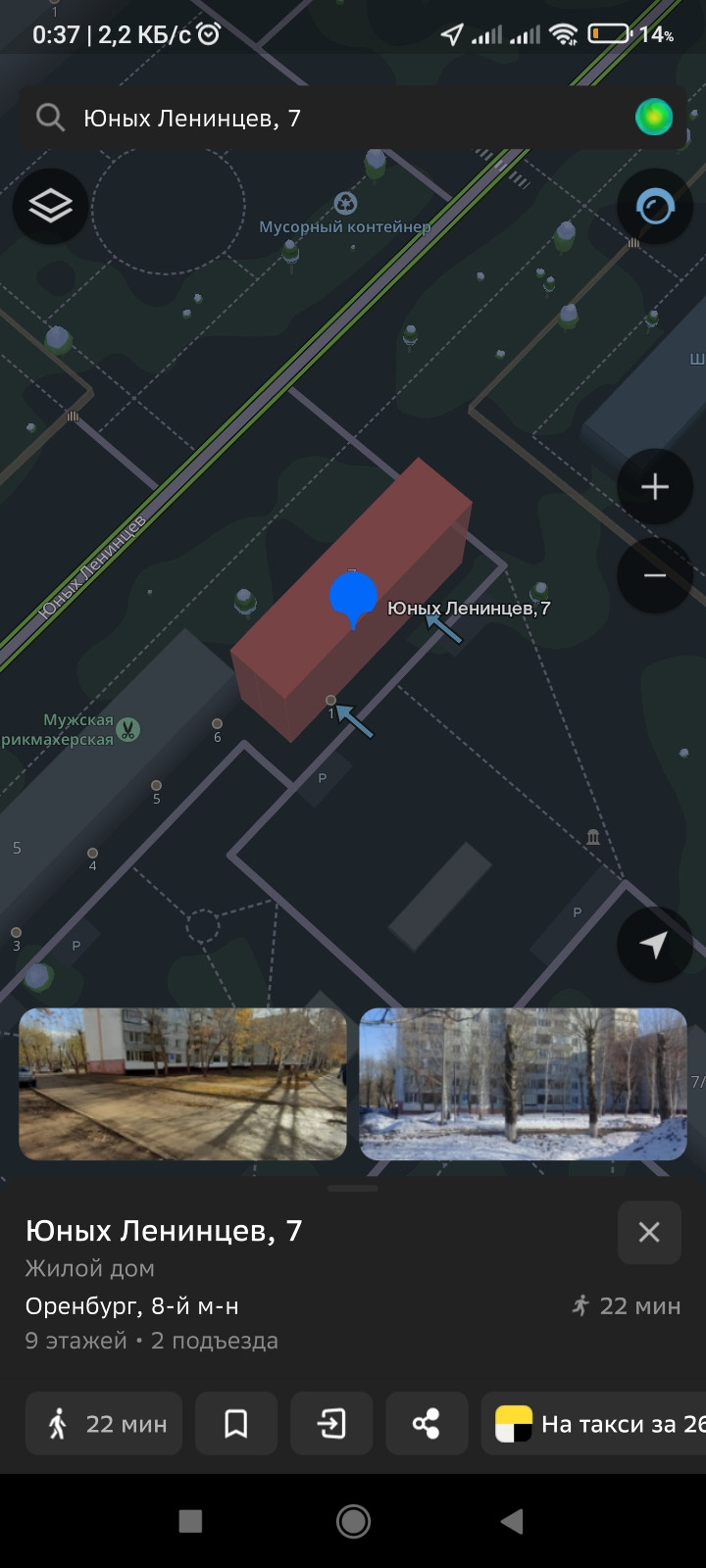Open the map layers selector

pos(50,206)
